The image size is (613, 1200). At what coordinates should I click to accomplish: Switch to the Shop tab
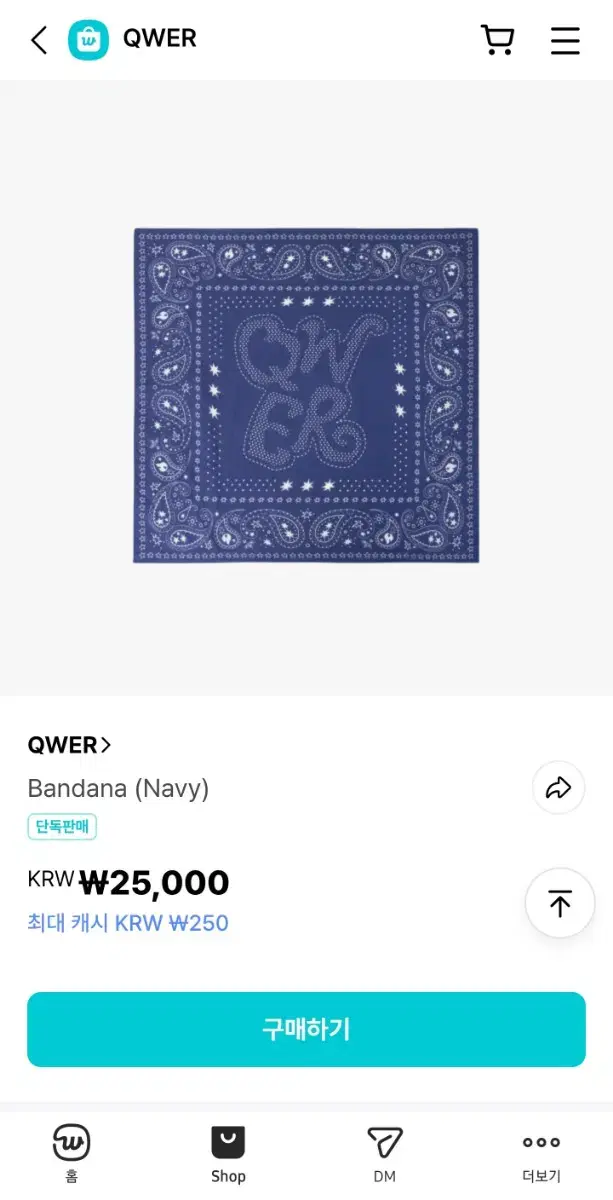(x=228, y=1154)
